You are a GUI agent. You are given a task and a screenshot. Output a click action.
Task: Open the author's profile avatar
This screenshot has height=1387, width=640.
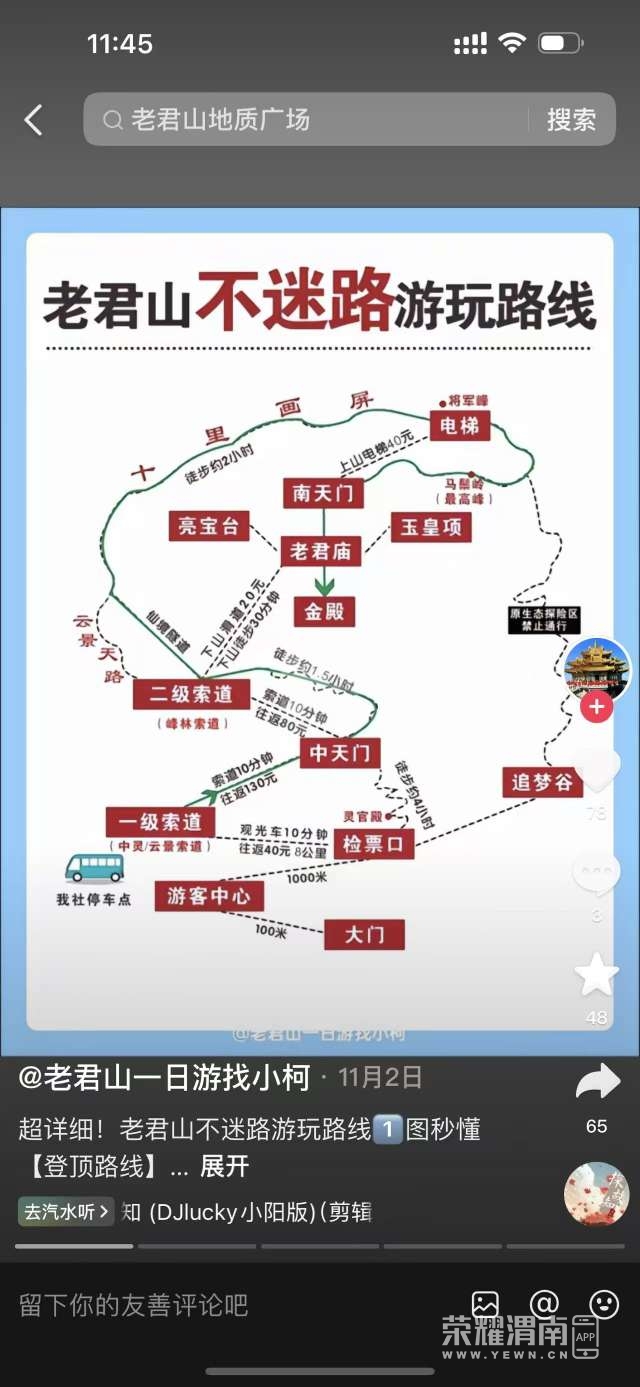pyautogui.click(x=597, y=668)
